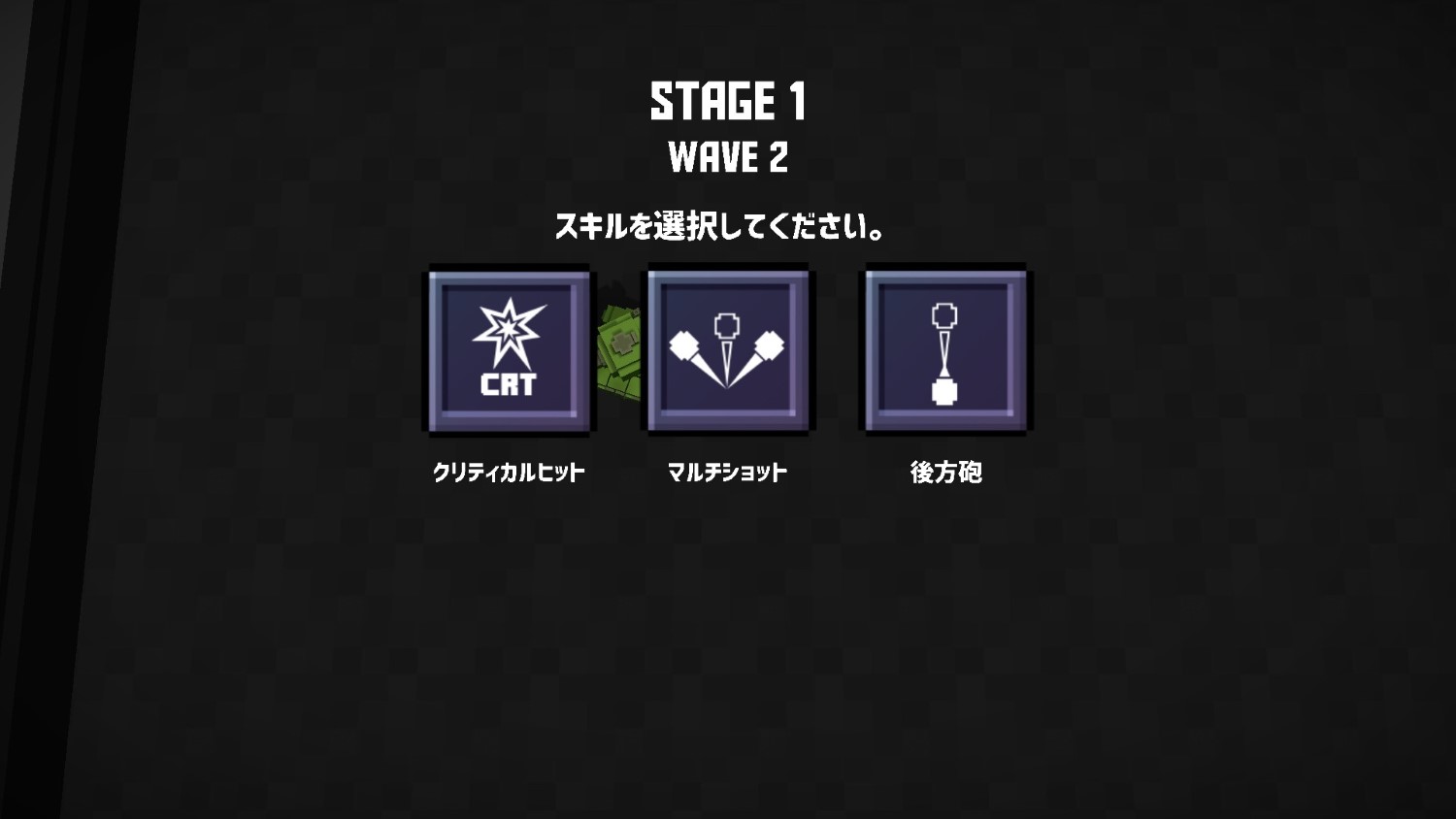The image size is (1456, 819).
Task: Pick the 後方砲 (Rear Cannon) skill
Action: (x=945, y=350)
